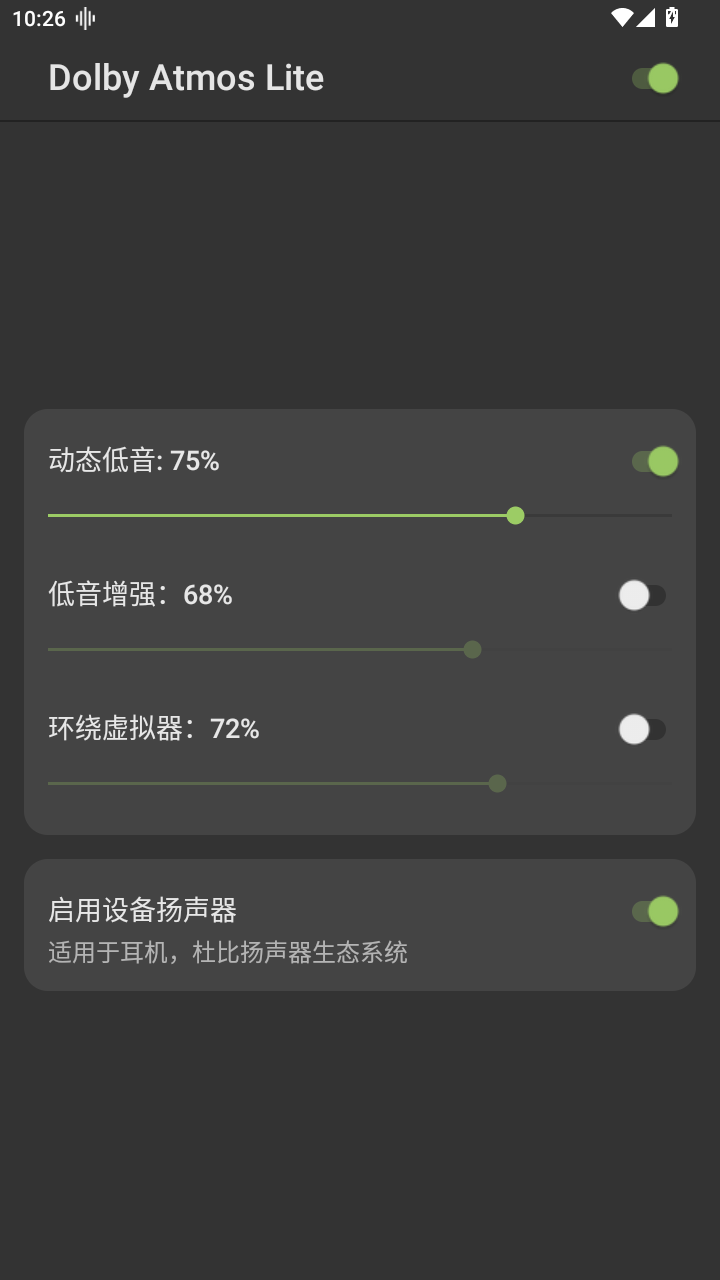Viewport: 720px width, 1280px height.
Task: Tap the 动态低音 slider track
Action: [360, 515]
